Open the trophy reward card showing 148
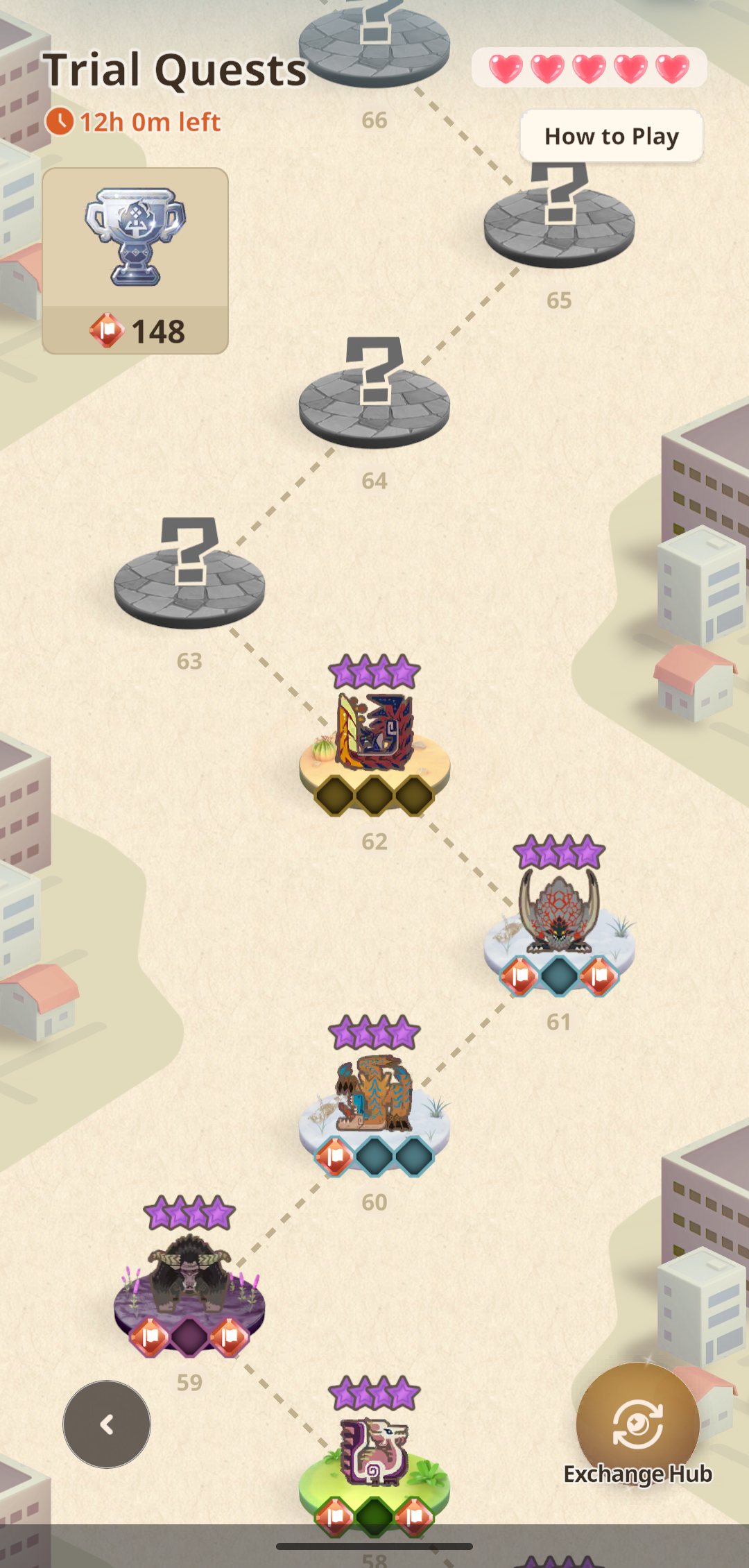Screen dimensions: 749x1568 pyautogui.click(x=135, y=261)
